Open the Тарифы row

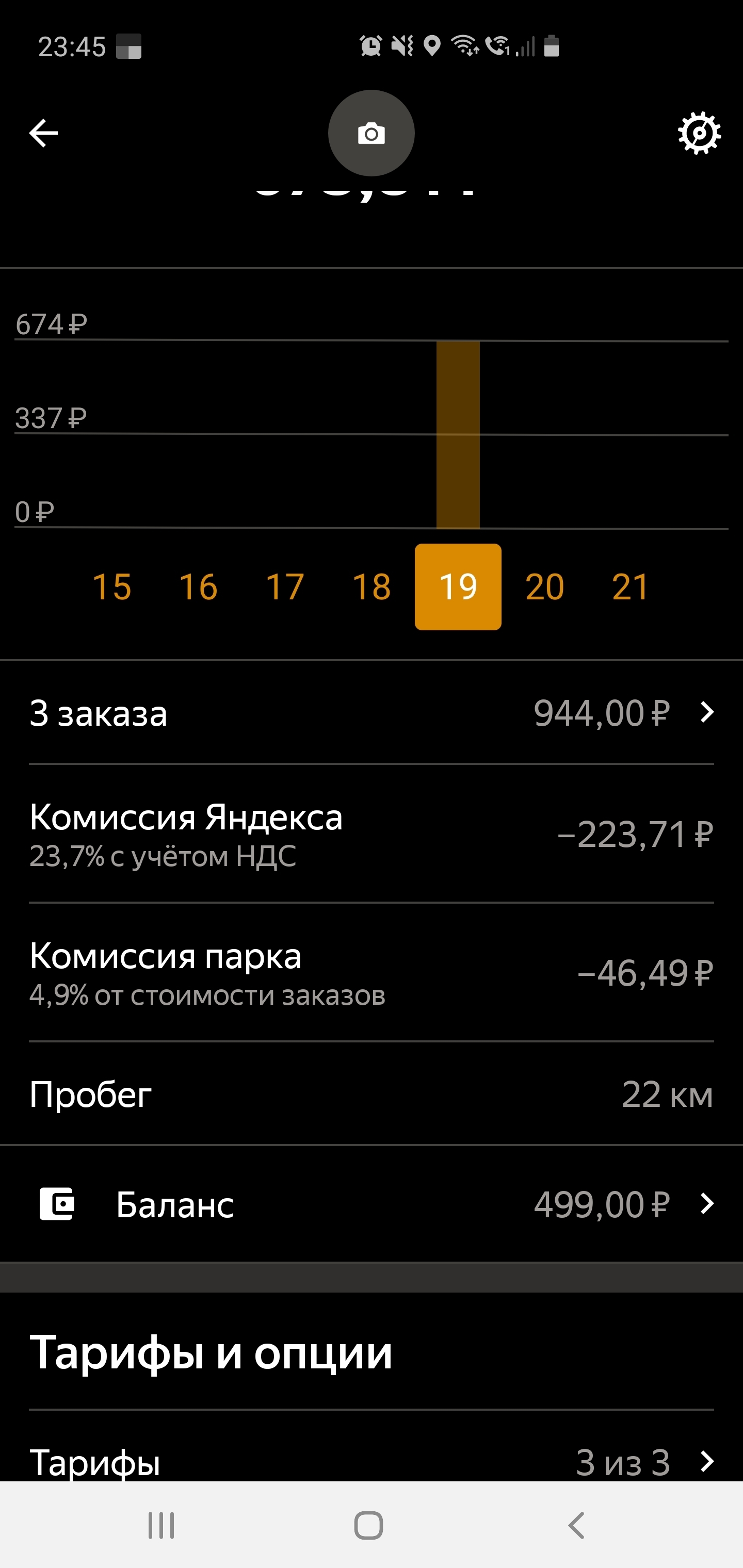coord(372,1461)
